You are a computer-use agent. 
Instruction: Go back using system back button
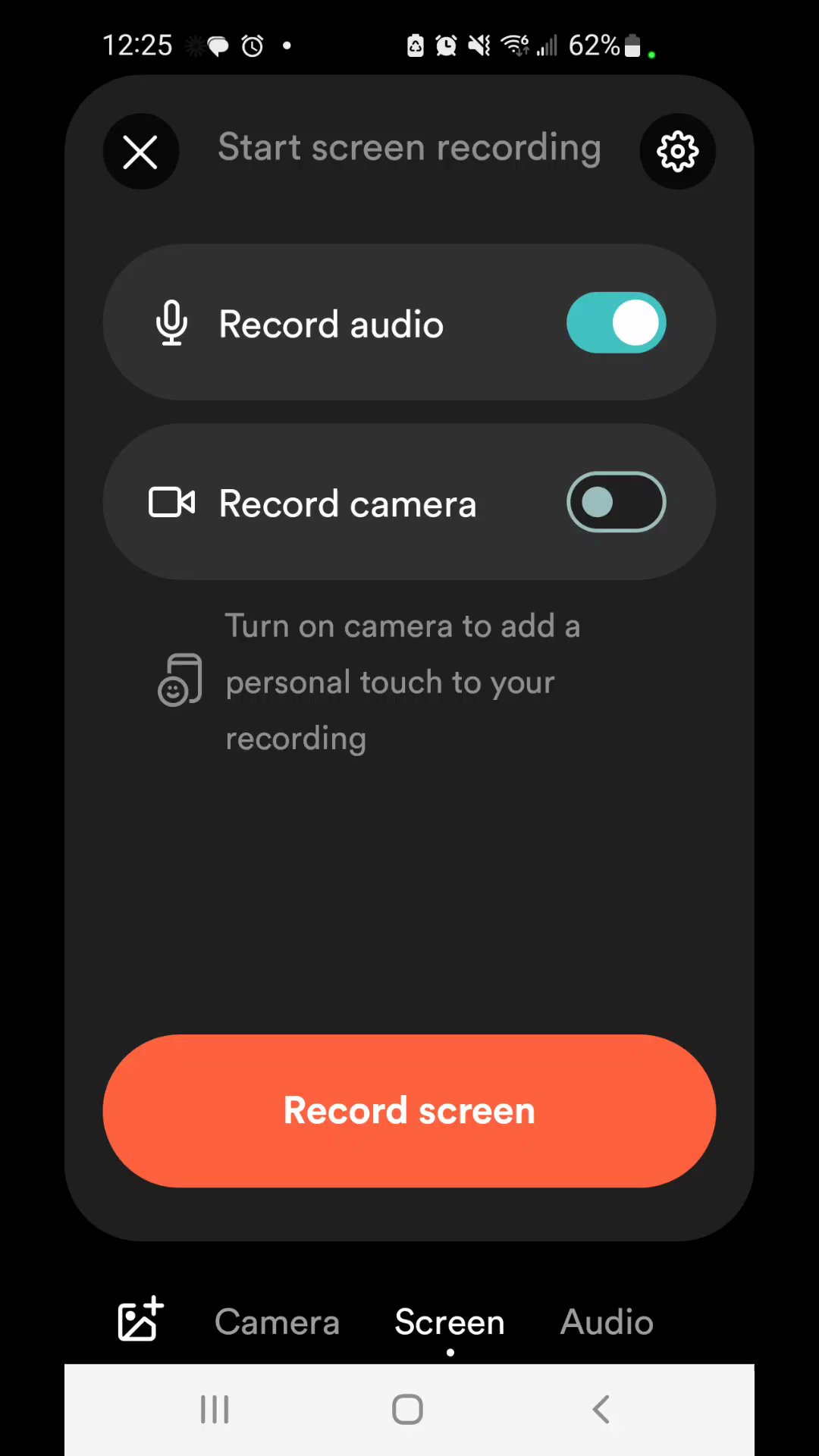click(x=601, y=1410)
